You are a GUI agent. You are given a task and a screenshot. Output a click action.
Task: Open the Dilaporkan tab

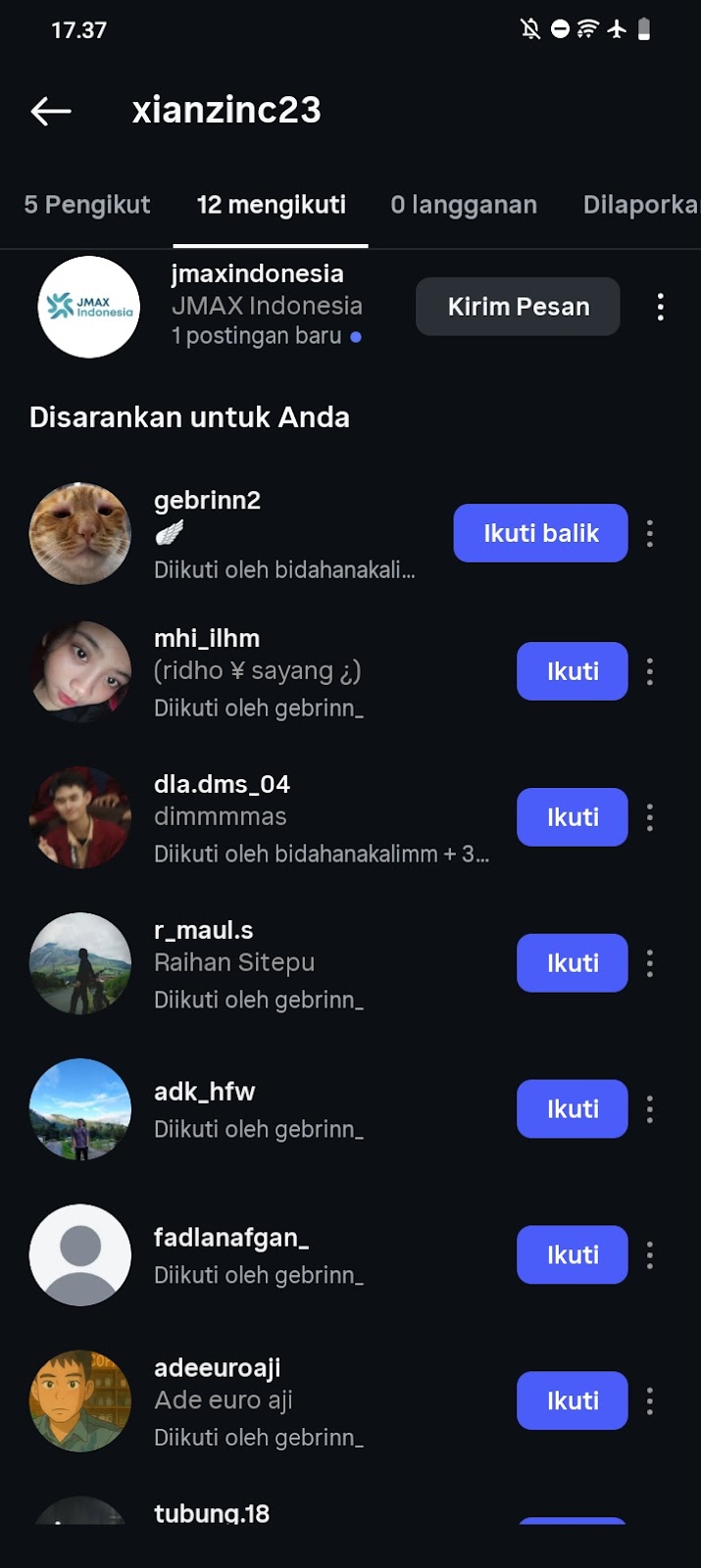[x=640, y=205]
